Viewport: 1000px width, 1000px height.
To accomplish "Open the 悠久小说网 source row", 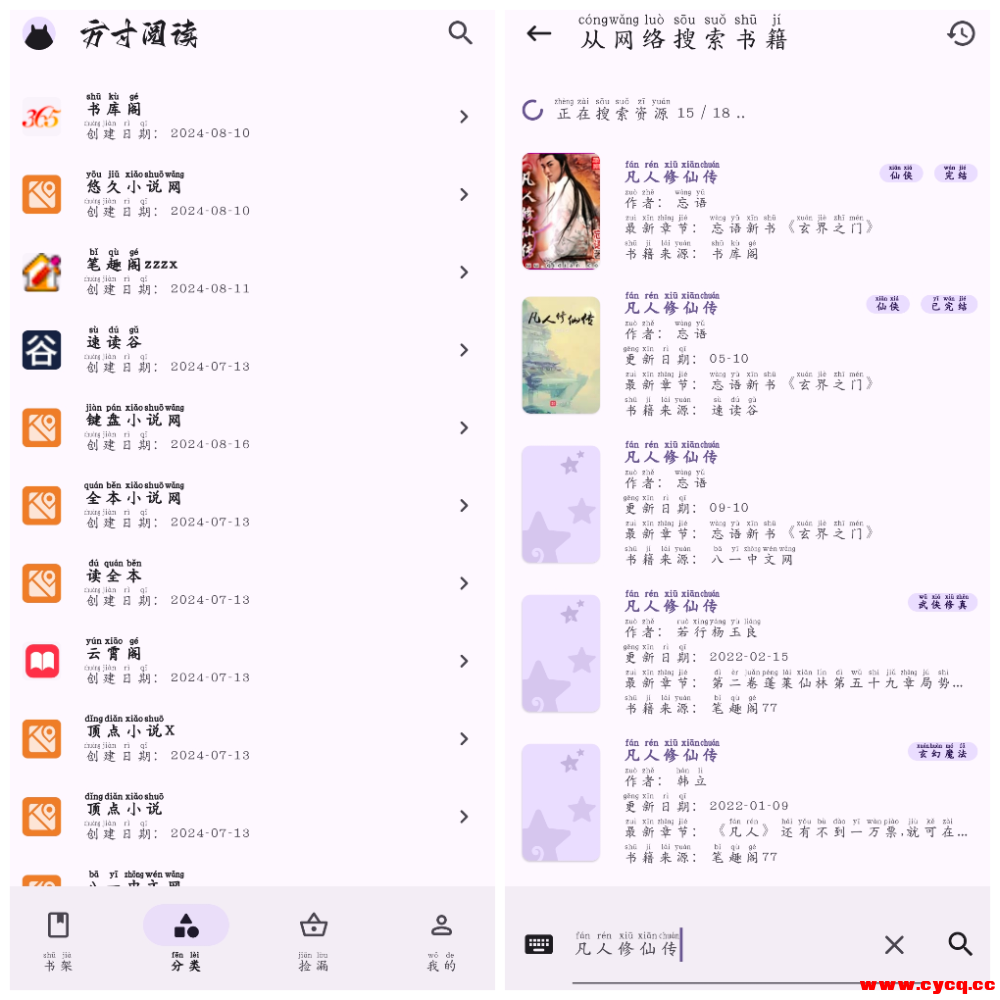I will click(x=250, y=194).
